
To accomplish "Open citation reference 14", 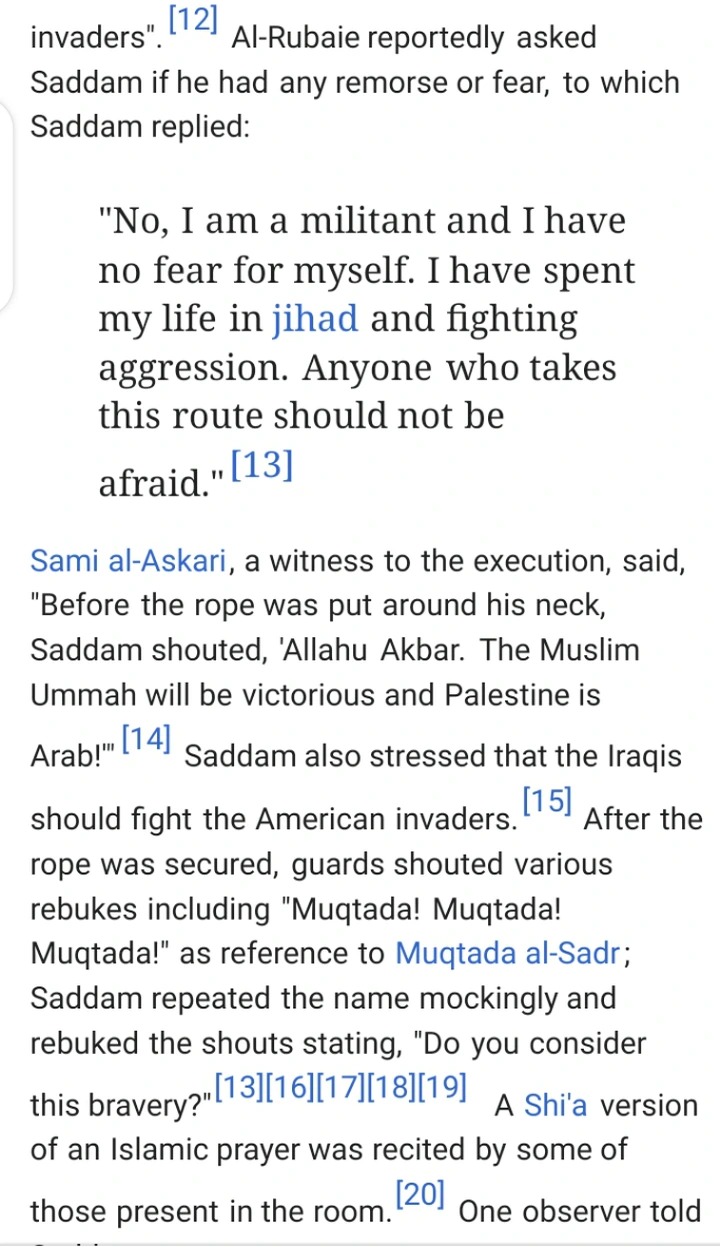I will pos(146,739).
